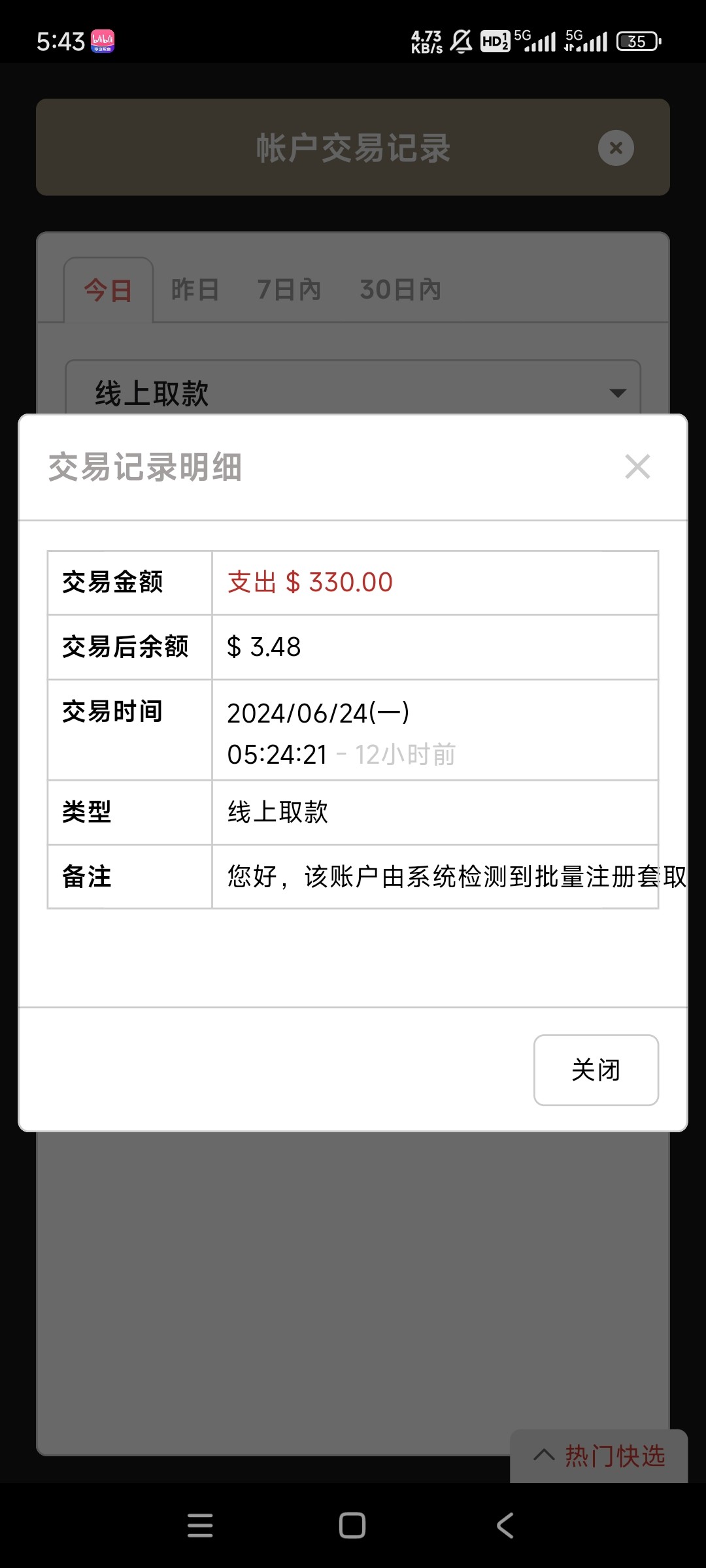Go back using system navigation
The height and width of the screenshot is (1568, 706).
pos(505,1526)
